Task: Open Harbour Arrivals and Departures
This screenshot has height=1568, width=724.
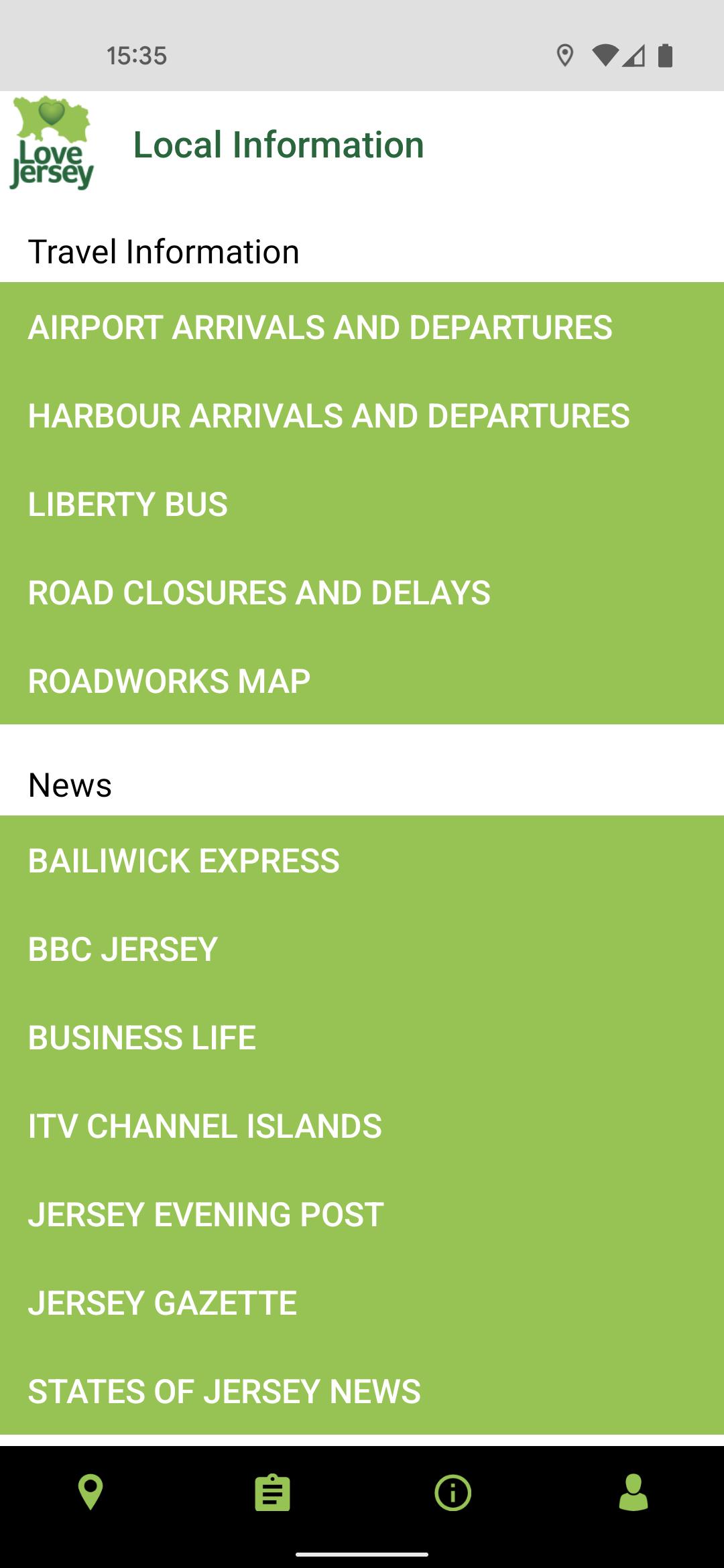Action: coord(362,415)
